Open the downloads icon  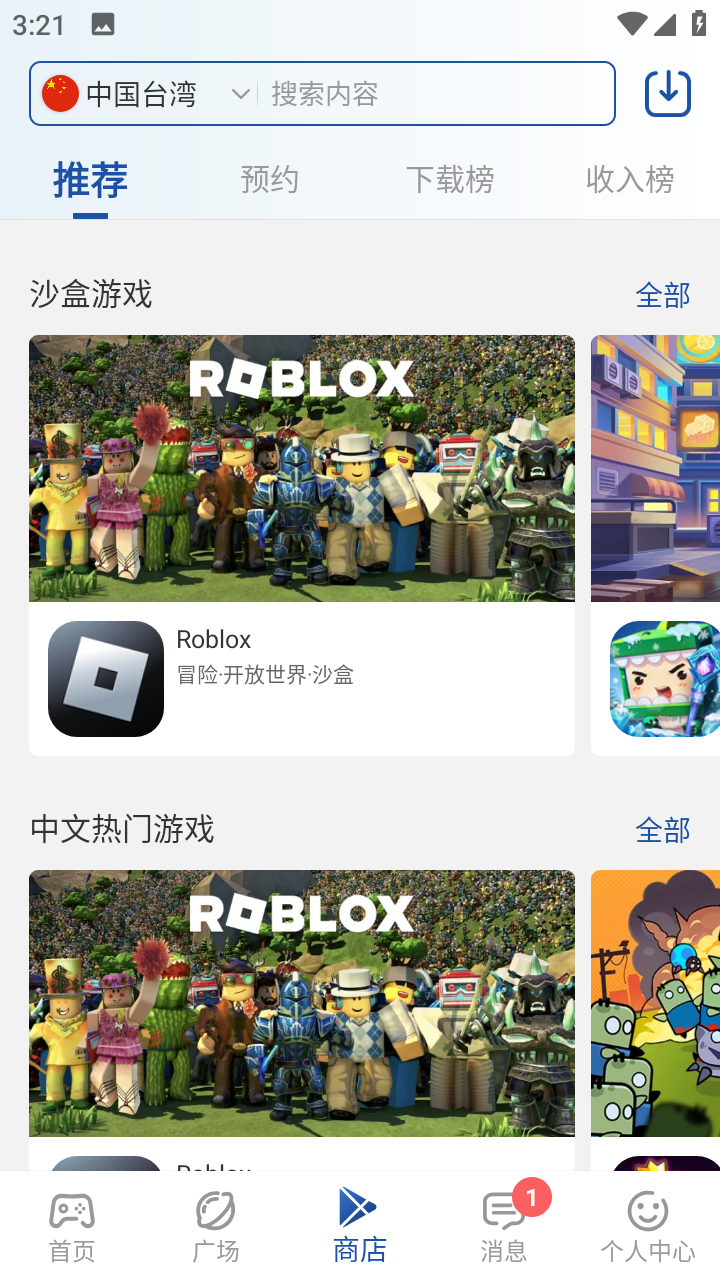[668, 94]
